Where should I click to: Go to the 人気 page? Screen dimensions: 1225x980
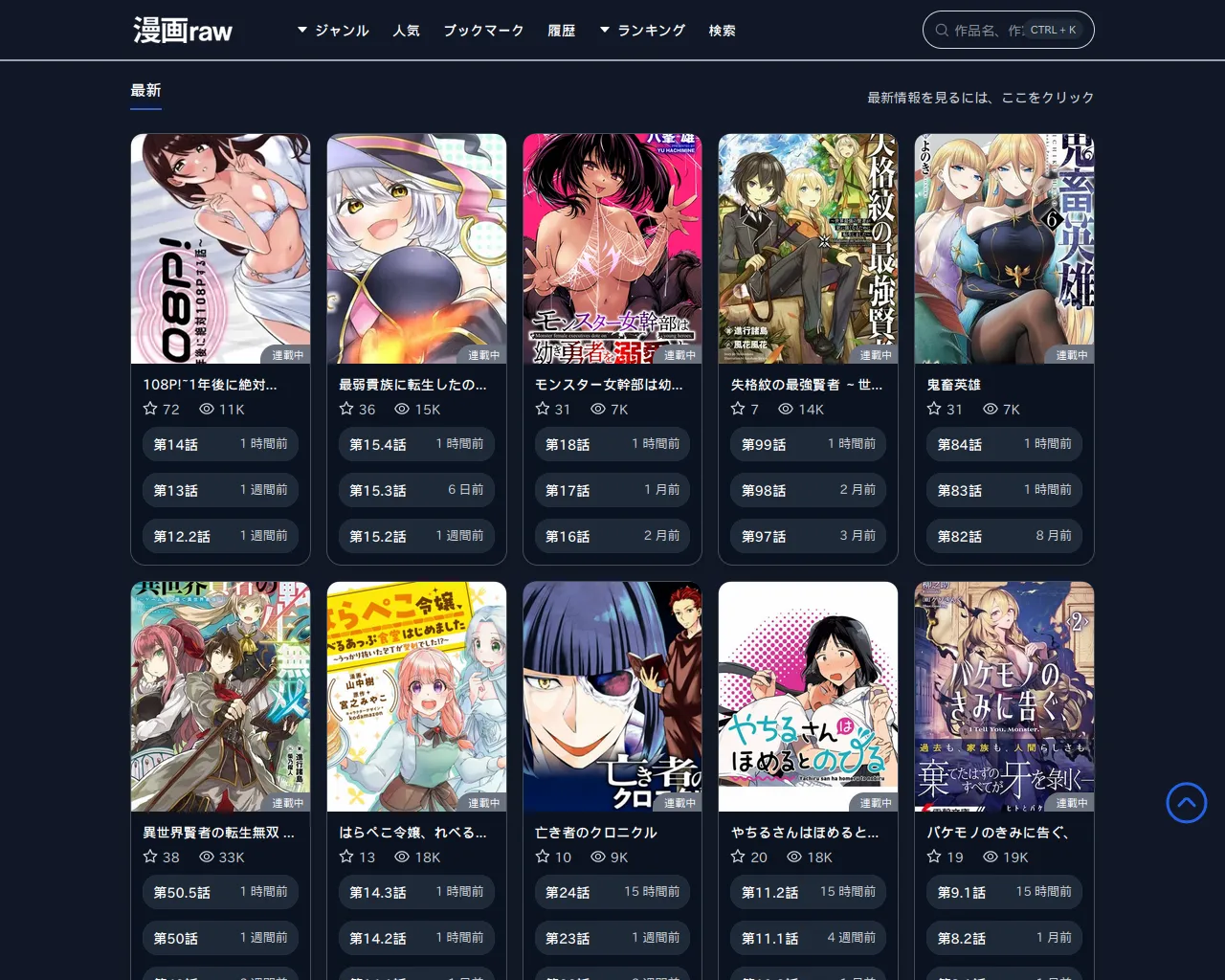point(406,31)
